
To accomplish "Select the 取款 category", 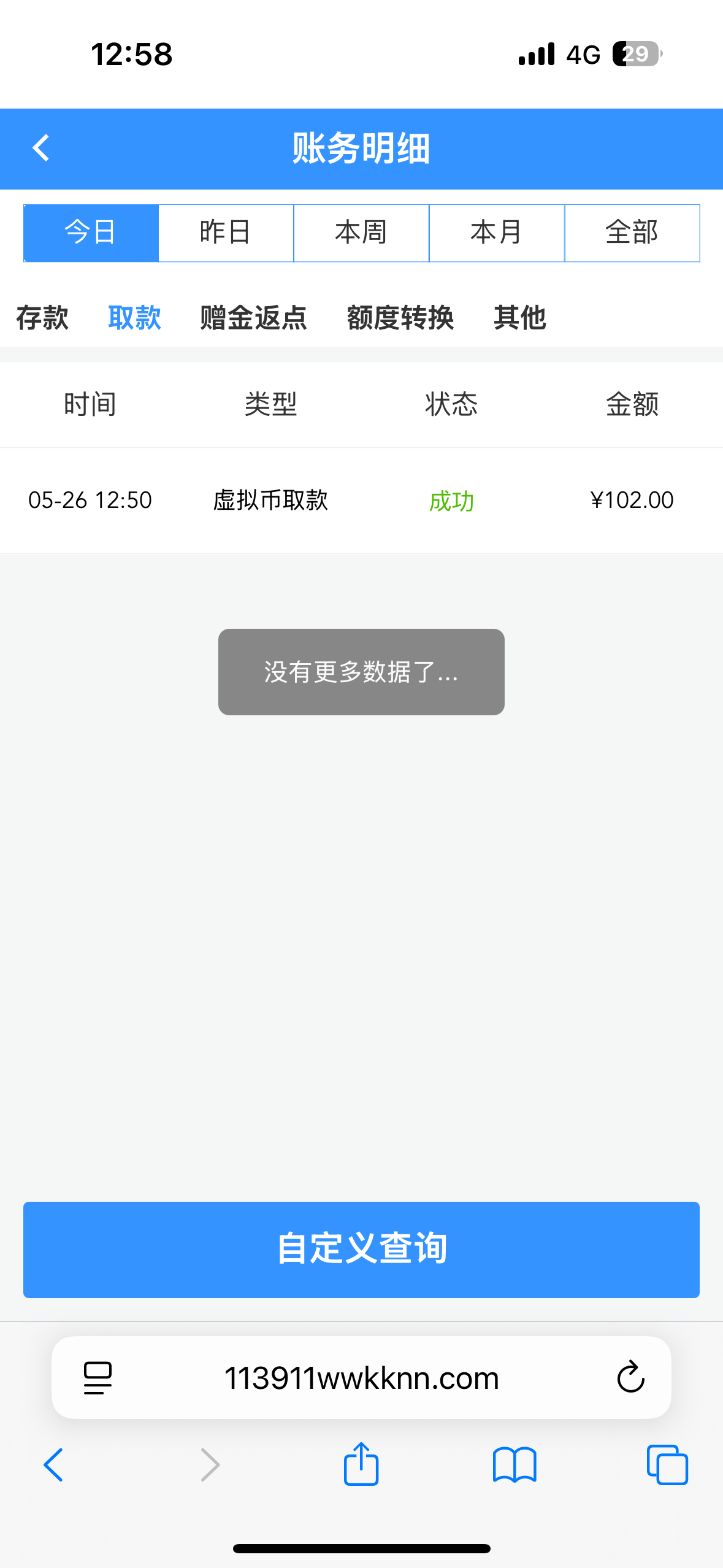I will (134, 318).
